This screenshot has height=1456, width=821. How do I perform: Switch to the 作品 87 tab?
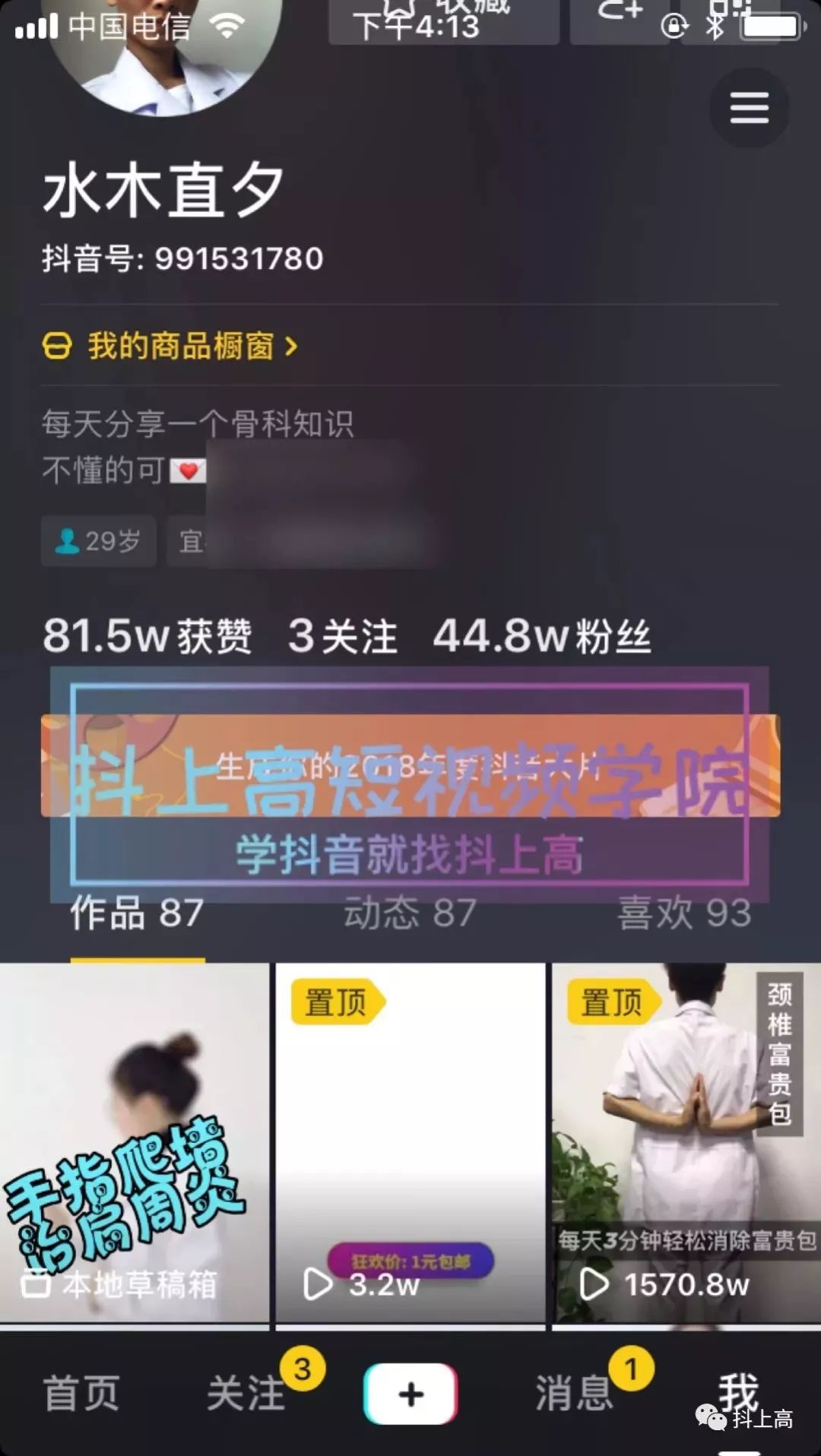tap(137, 913)
